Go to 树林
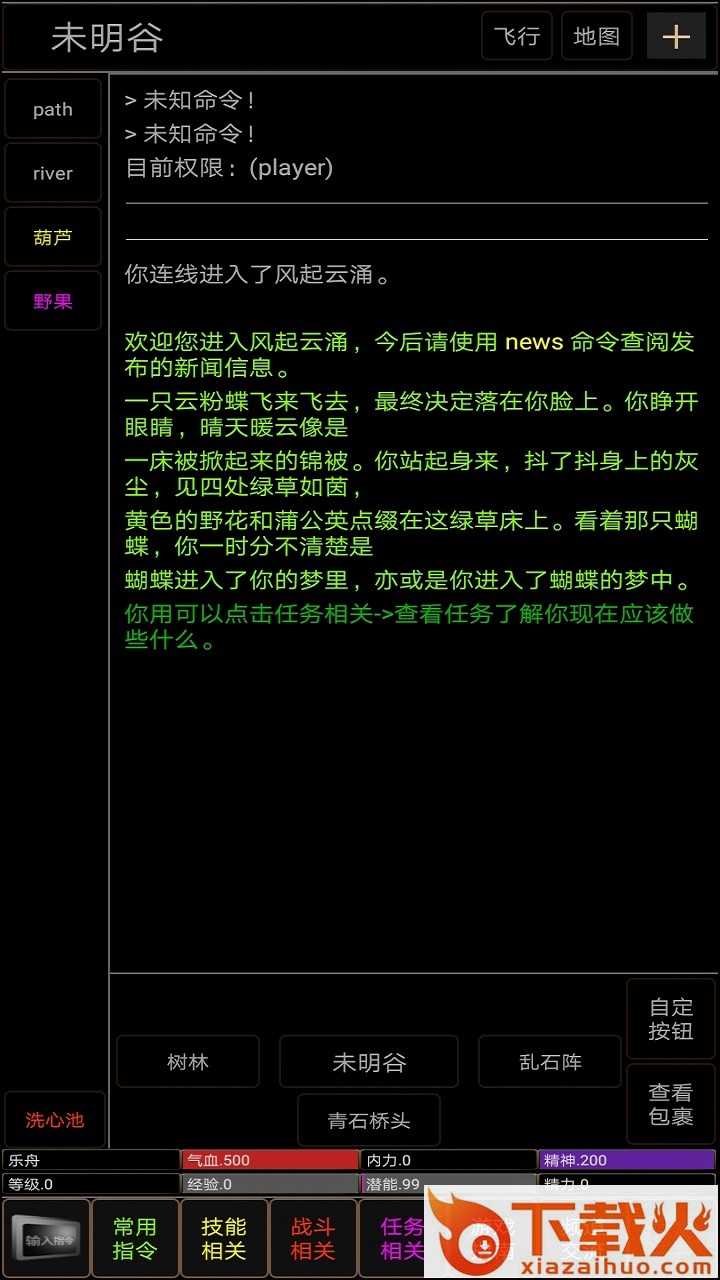The image size is (720, 1280). 188,1062
